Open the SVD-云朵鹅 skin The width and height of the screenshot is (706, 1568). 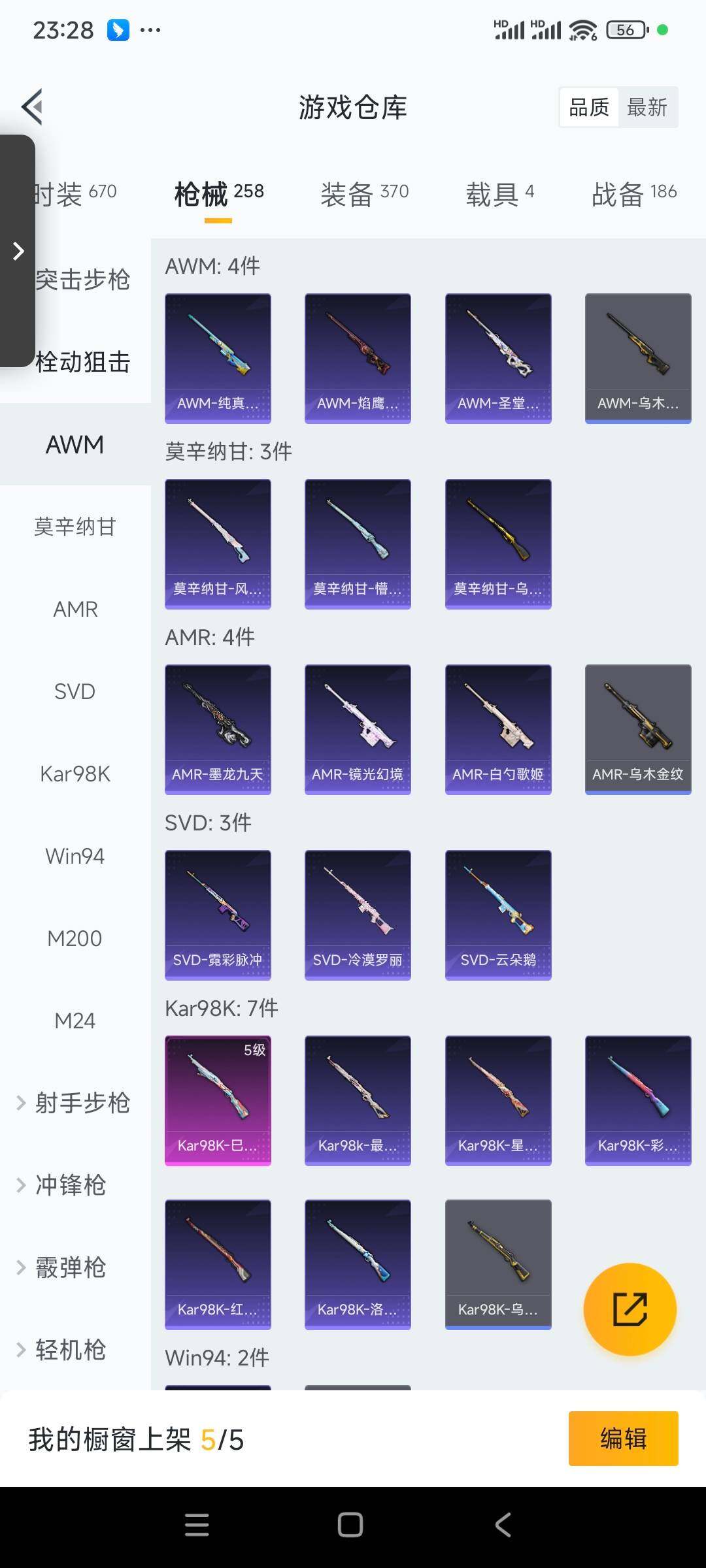497,915
